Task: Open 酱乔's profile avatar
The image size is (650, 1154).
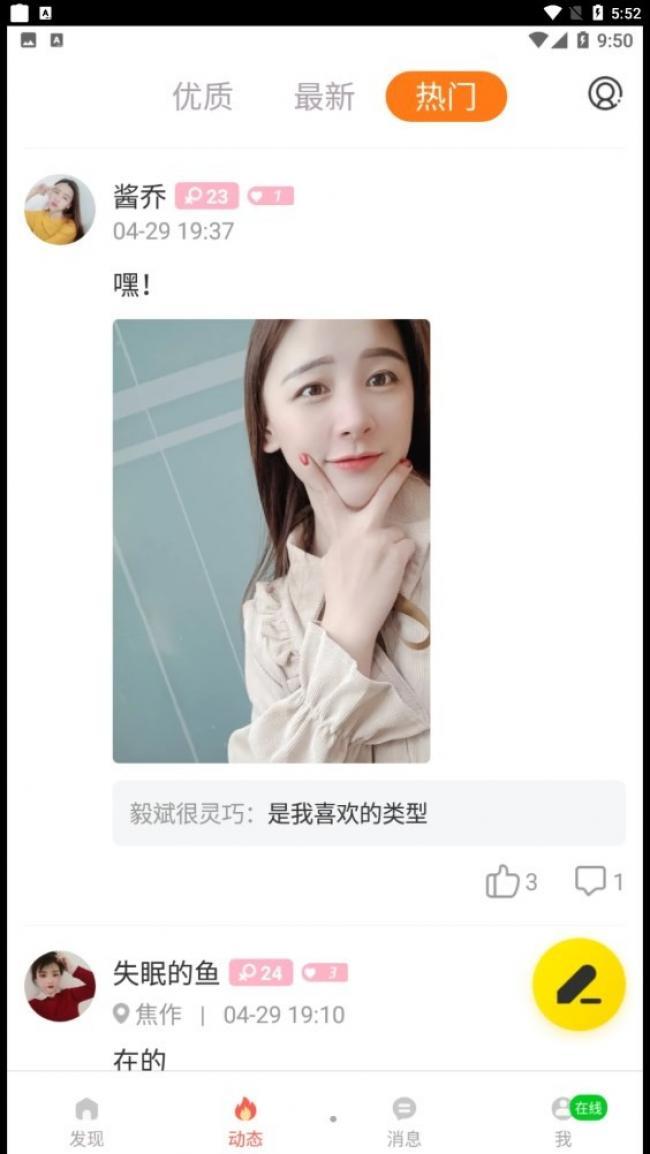Action: [60, 210]
